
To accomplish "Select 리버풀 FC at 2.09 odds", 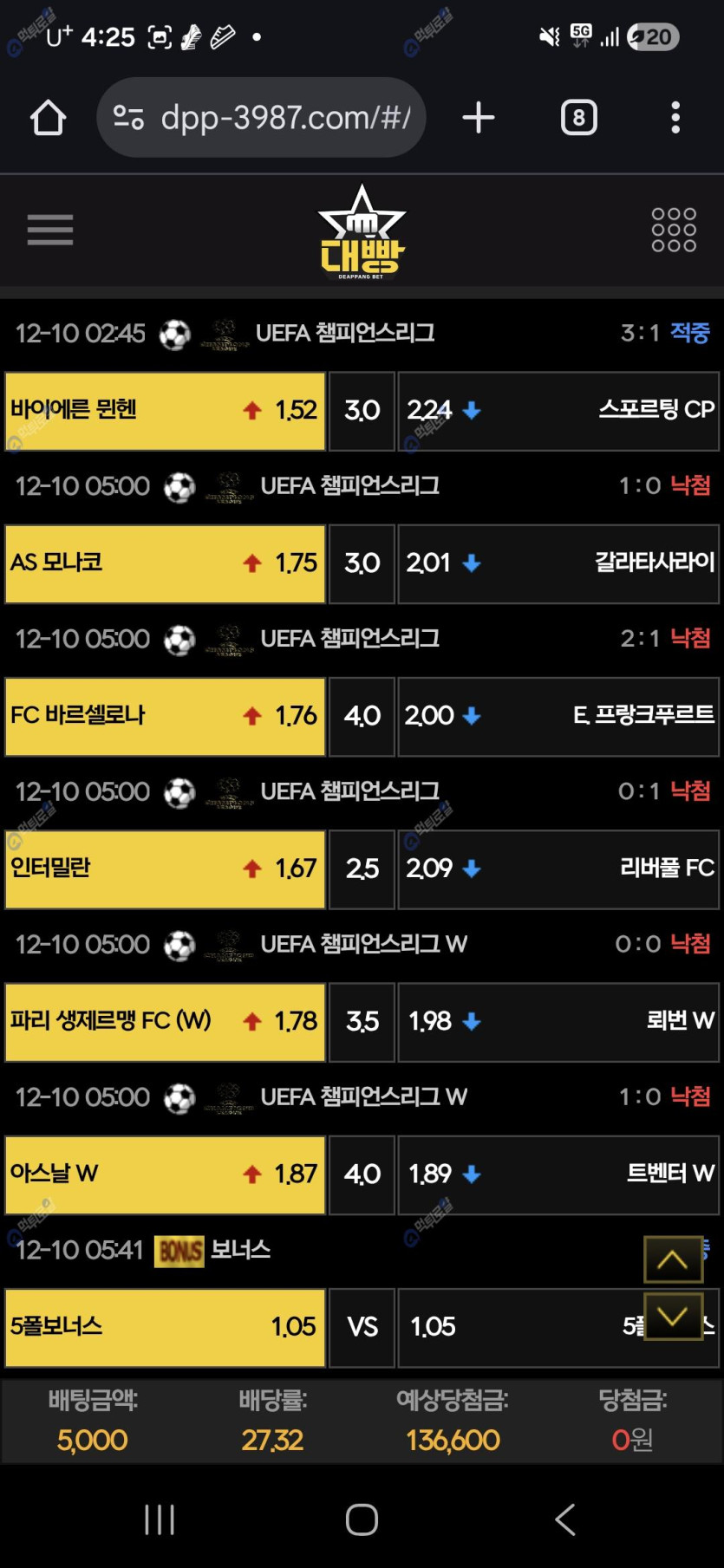I will [558, 869].
